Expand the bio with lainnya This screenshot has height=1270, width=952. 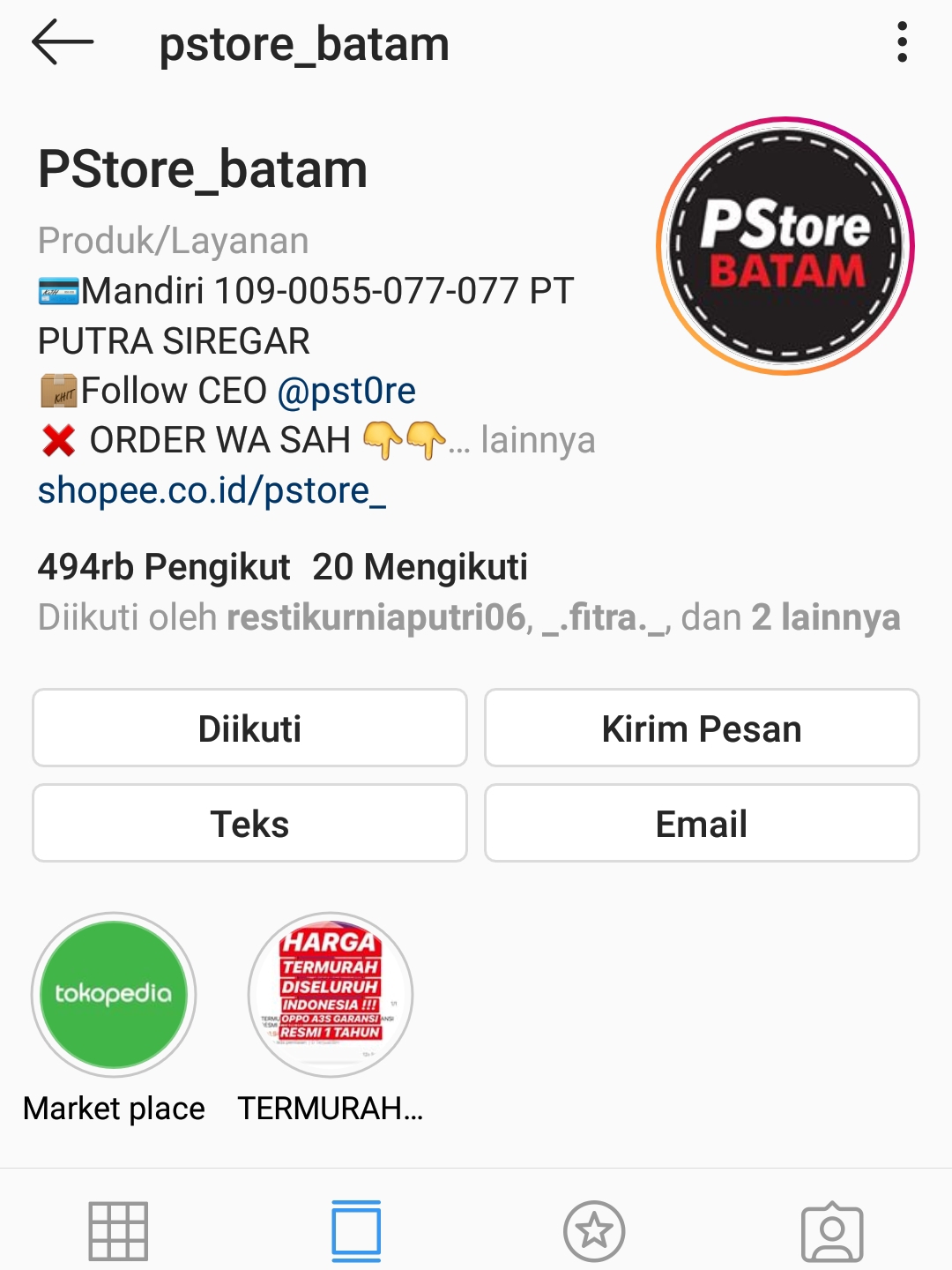538,440
